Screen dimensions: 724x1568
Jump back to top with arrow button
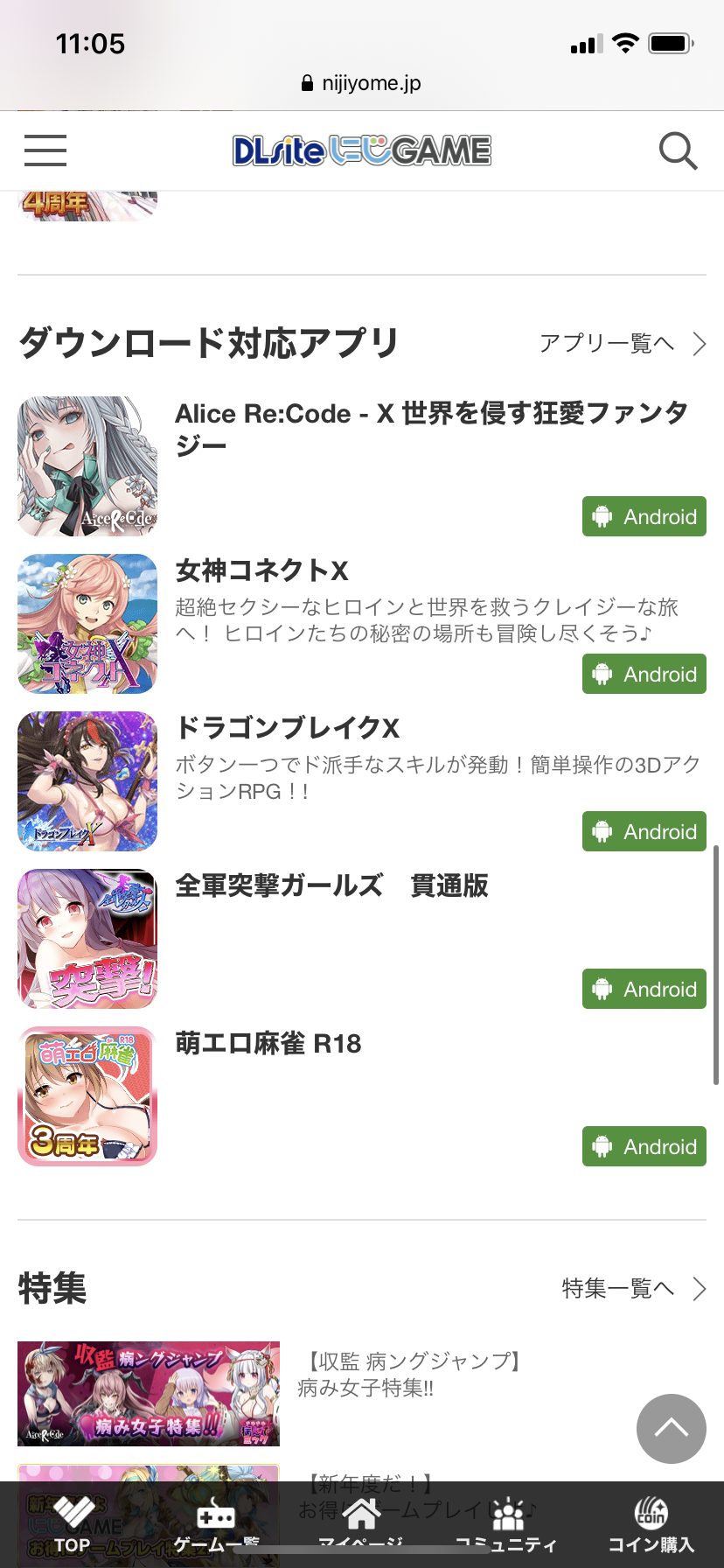[x=671, y=1429]
